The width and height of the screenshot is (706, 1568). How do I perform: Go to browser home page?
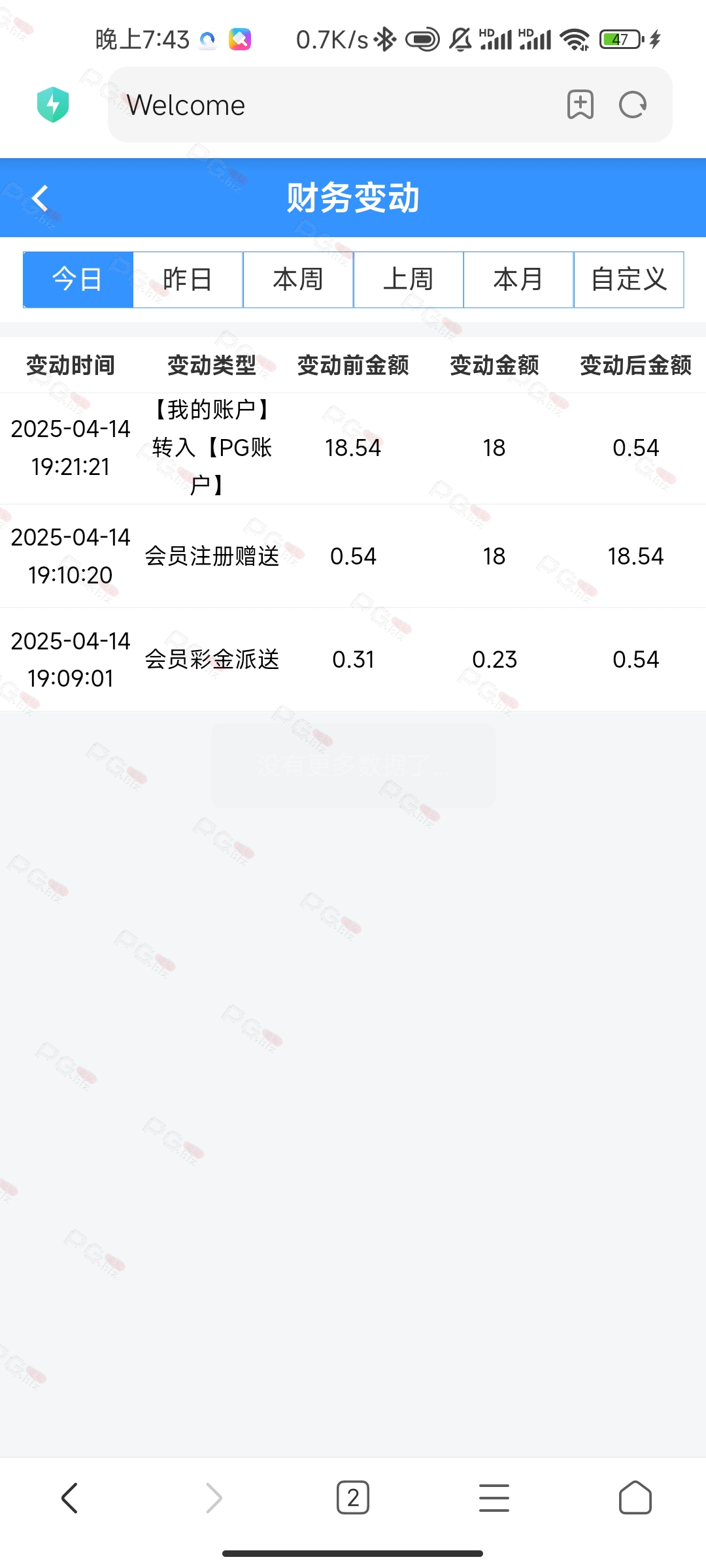click(x=635, y=1497)
